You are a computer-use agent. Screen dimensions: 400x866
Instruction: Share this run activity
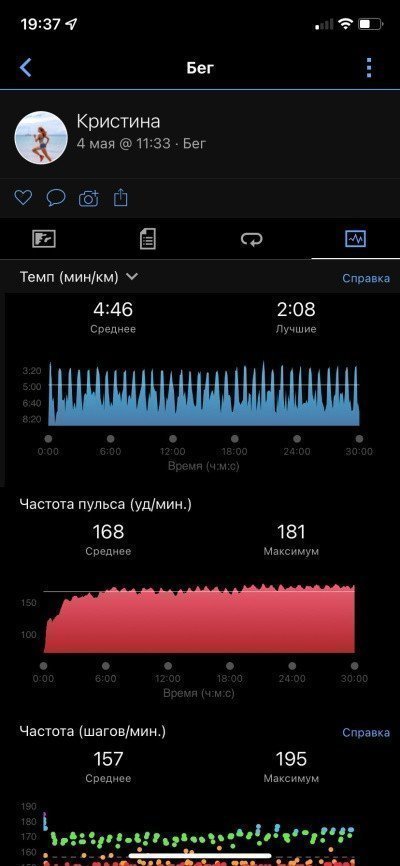(121, 198)
